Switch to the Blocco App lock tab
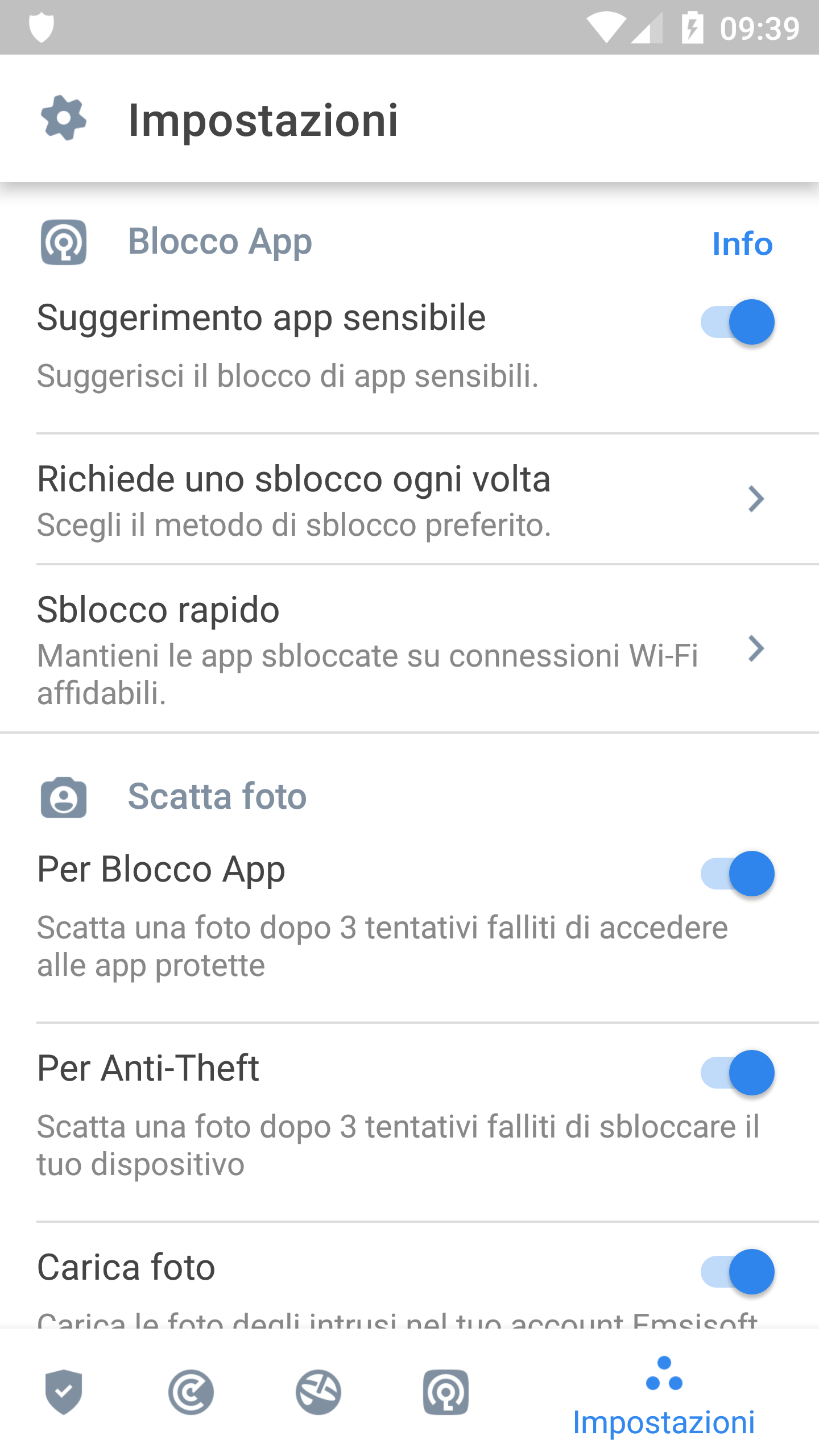The height and width of the screenshot is (1456, 819). [x=446, y=1392]
